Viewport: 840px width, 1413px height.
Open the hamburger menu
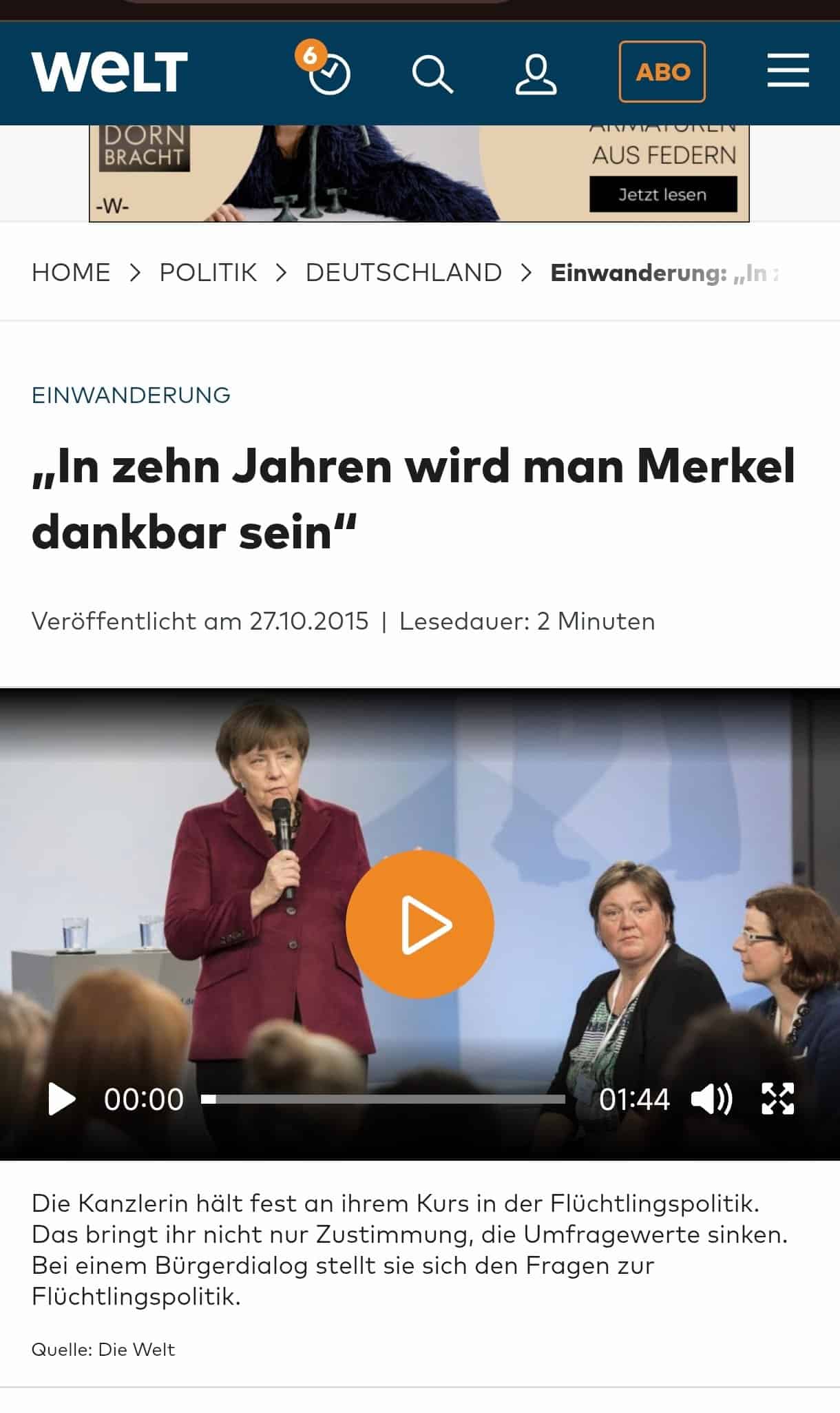(788, 70)
